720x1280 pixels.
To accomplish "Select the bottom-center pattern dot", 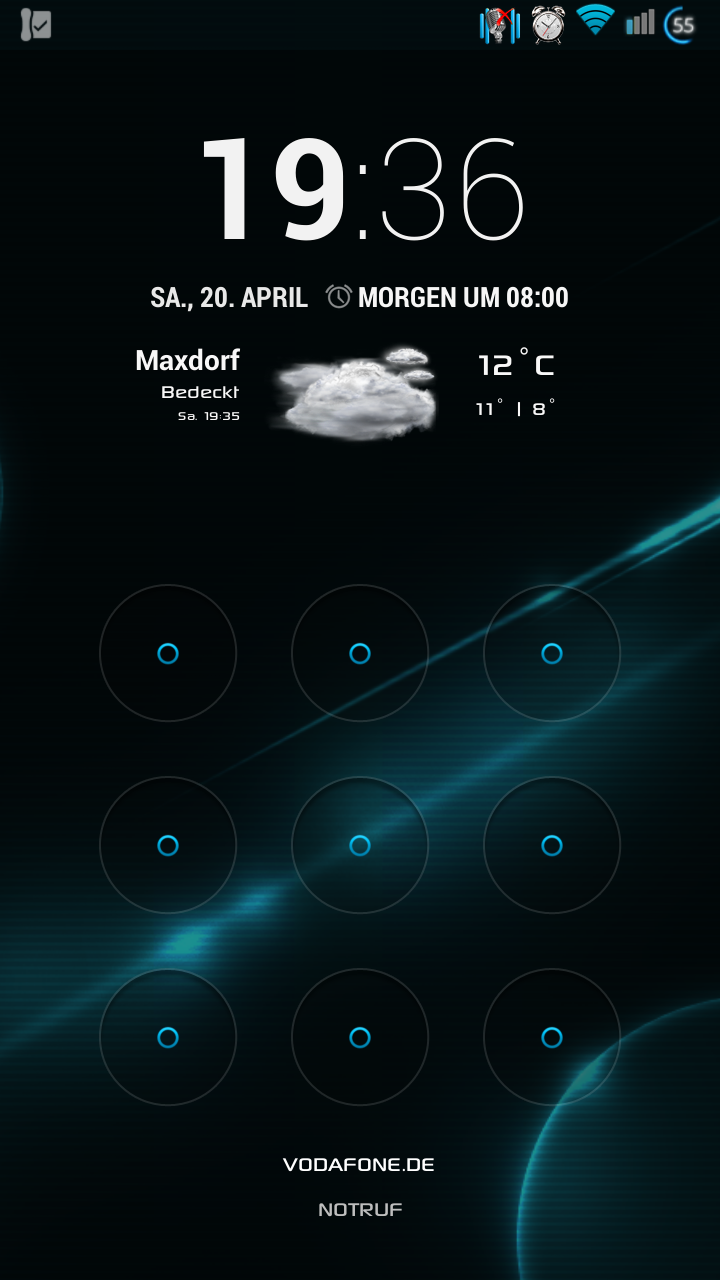I will (360, 1037).
